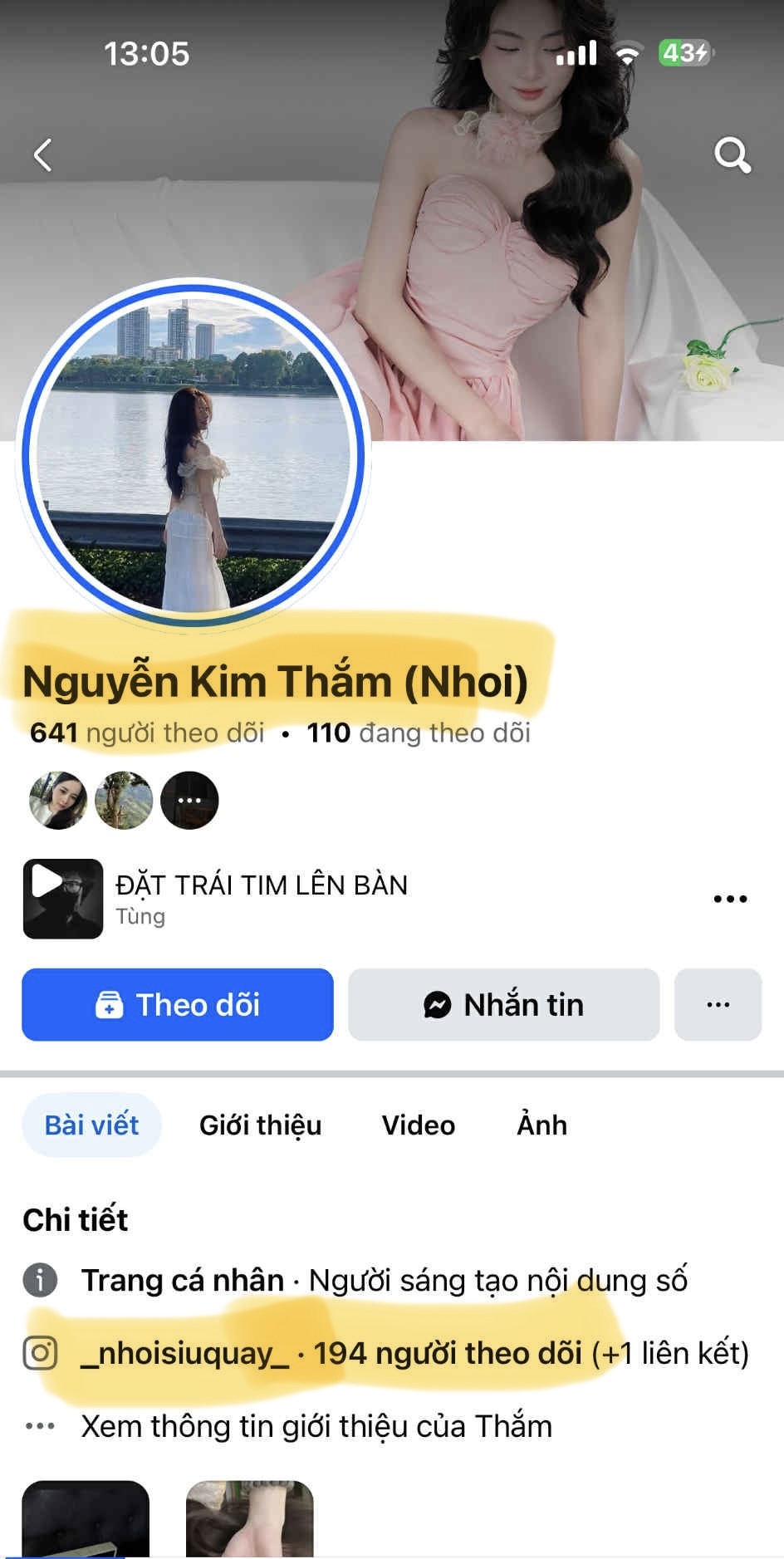Show the 641 người theo dõi list

click(x=147, y=733)
